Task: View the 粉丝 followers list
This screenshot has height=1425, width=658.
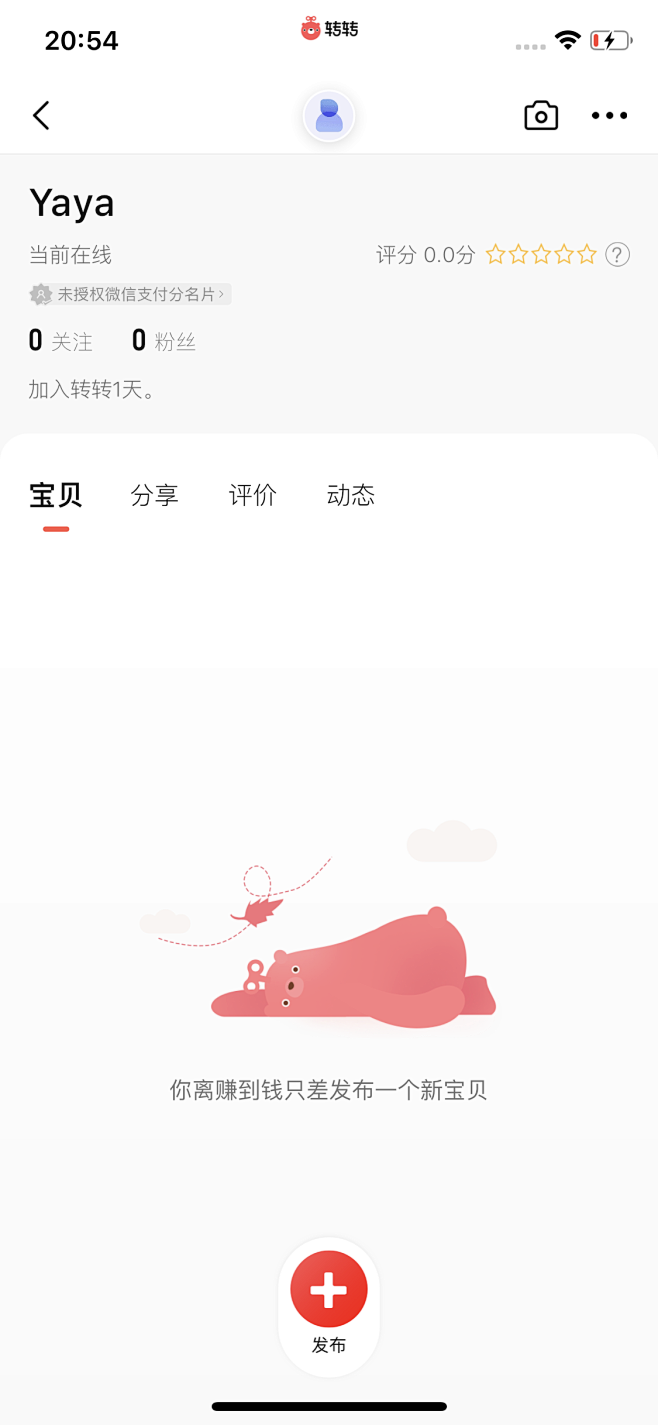Action: click(164, 342)
